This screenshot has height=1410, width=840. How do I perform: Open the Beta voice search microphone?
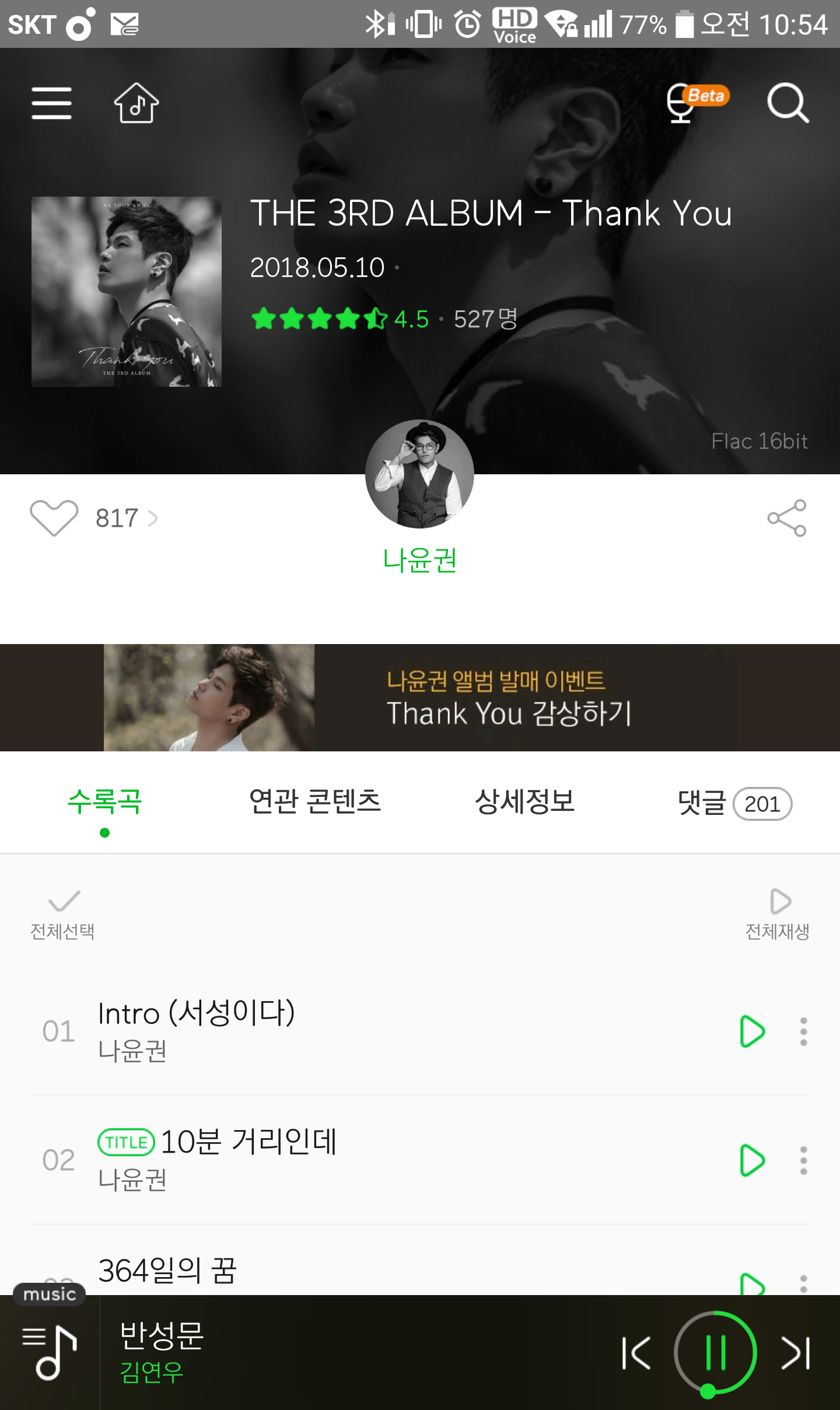coord(696,103)
